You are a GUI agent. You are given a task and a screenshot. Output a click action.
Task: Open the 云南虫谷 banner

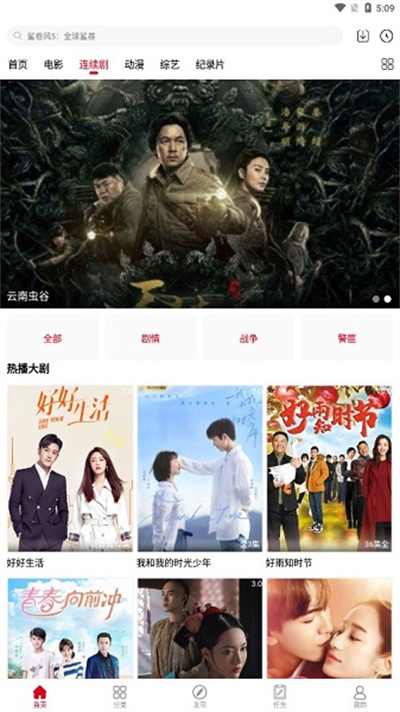tap(200, 194)
